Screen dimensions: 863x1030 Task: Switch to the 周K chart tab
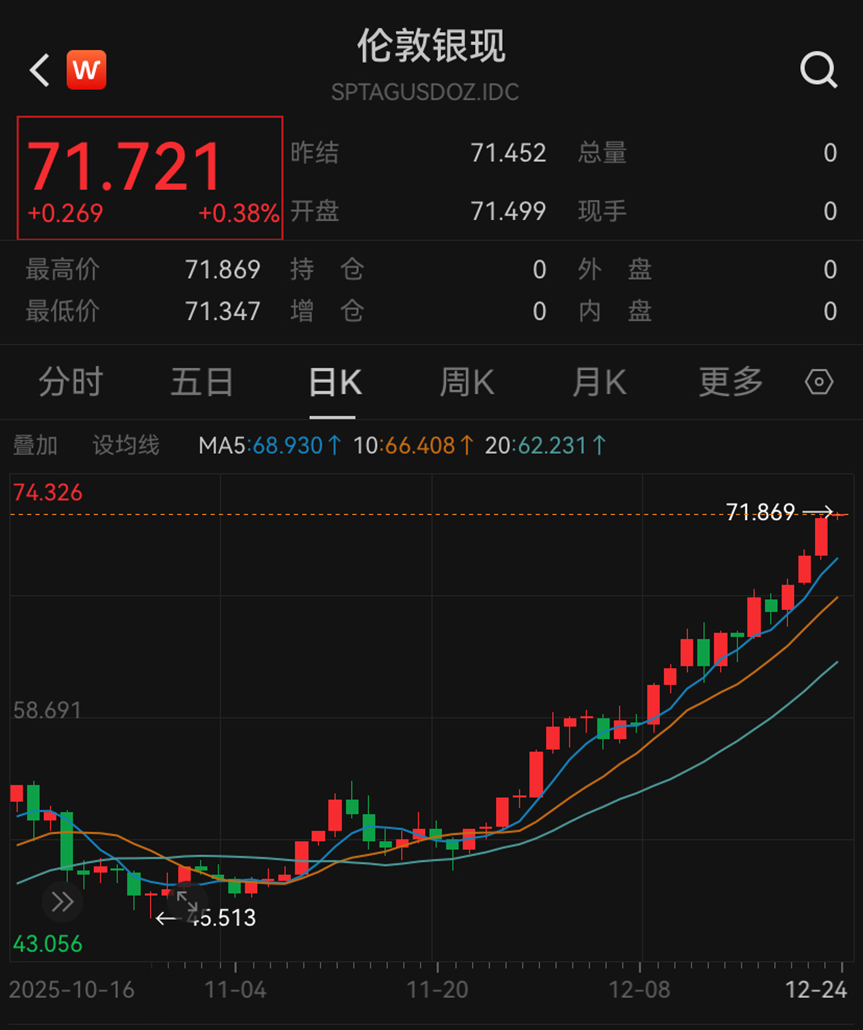click(x=467, y=382)
